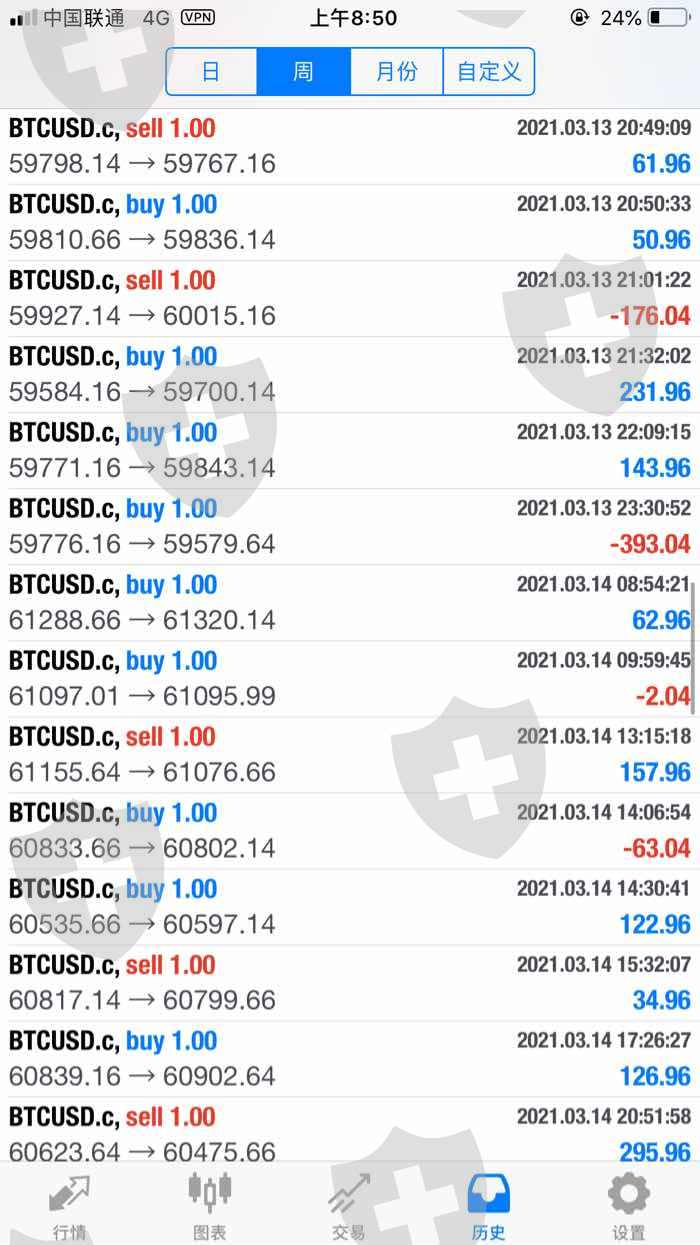Open the 设置 settings tab
Image resolution: width=700 pixels, height=1245 pixels.
pos(629,1204)
